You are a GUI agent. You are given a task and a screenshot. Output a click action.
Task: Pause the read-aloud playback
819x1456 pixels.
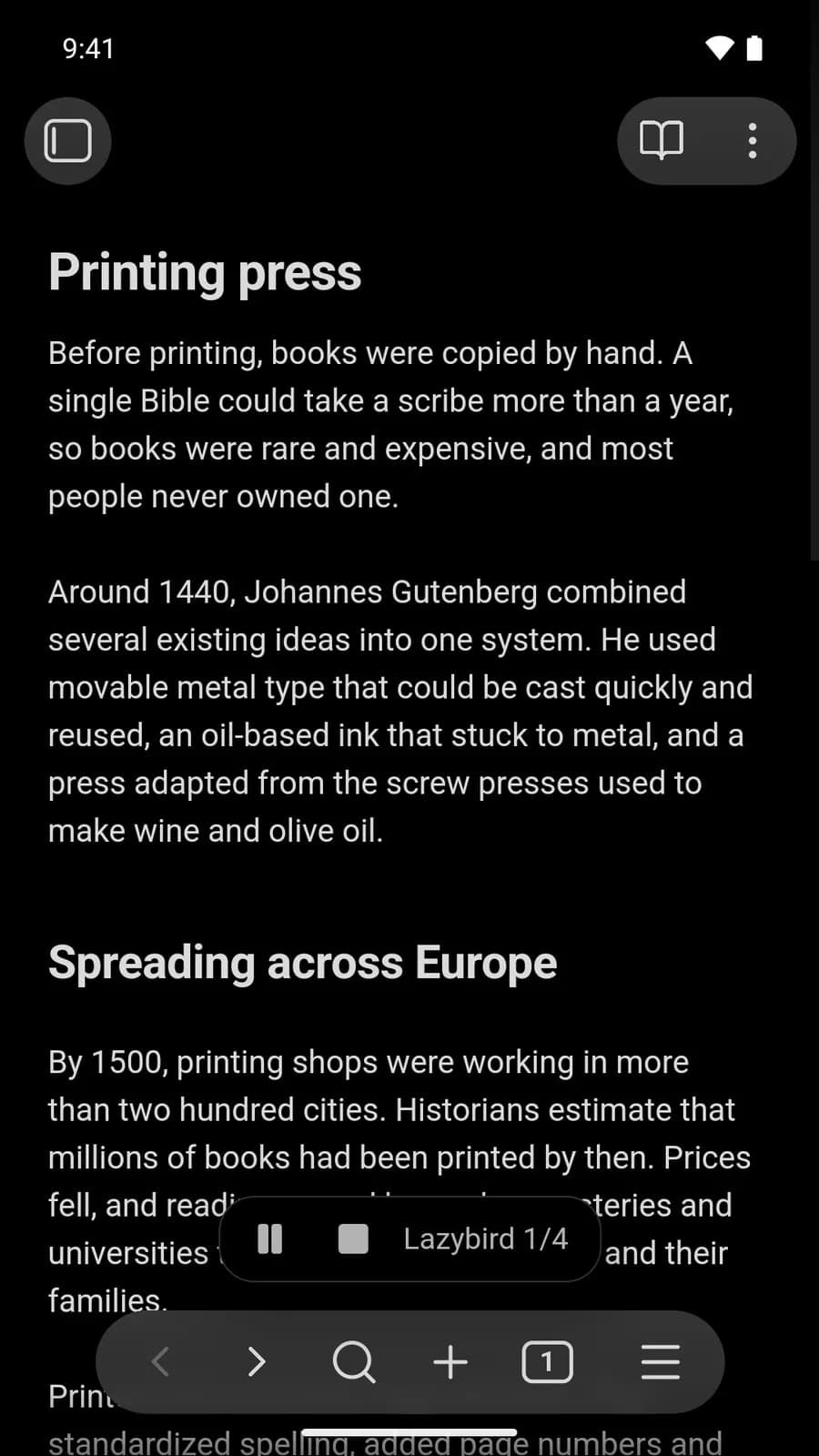(x=270, y=1239)
